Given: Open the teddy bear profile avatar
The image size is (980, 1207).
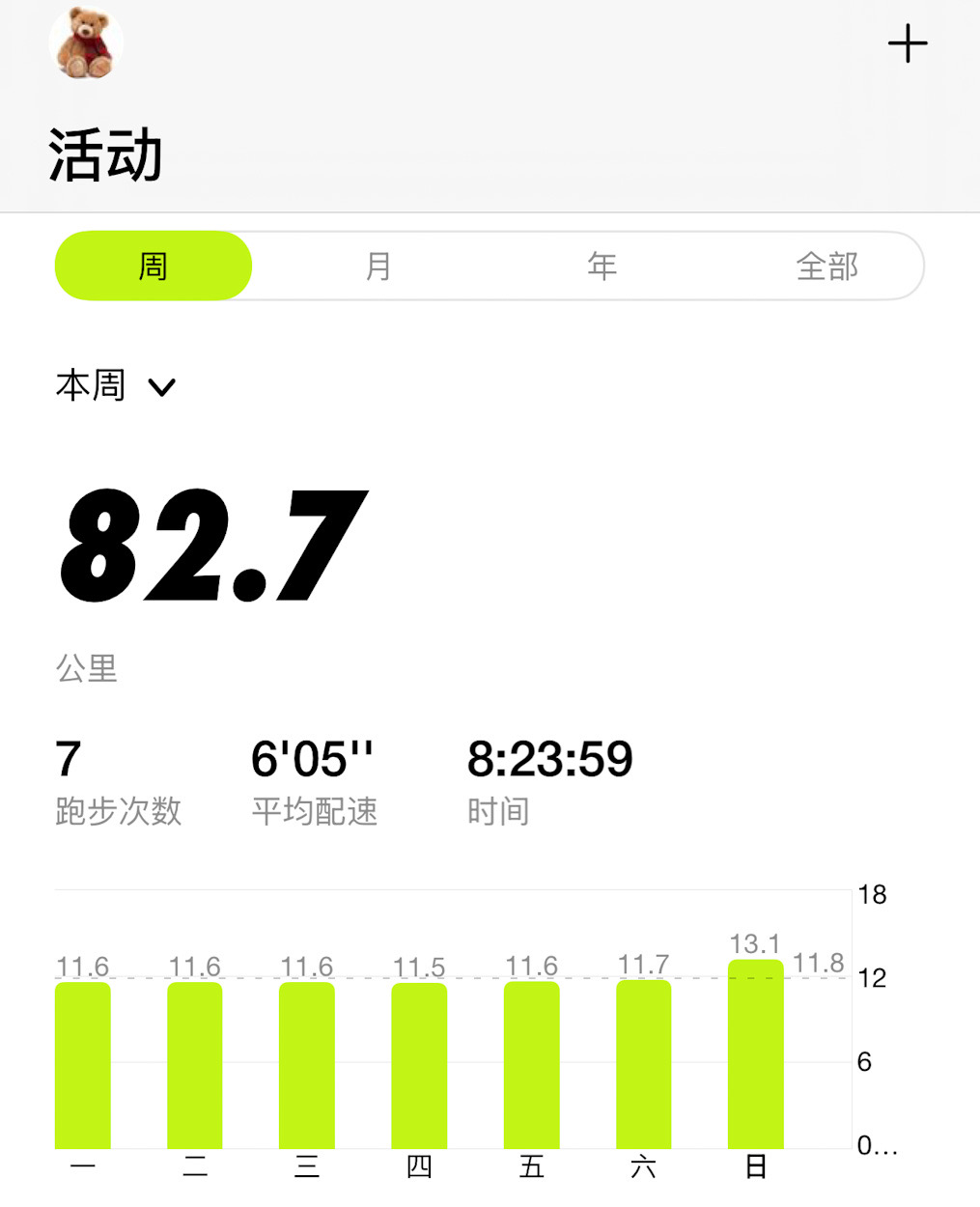Looking at the screenshot, I should pyautogui.click(x=86, y=43).
